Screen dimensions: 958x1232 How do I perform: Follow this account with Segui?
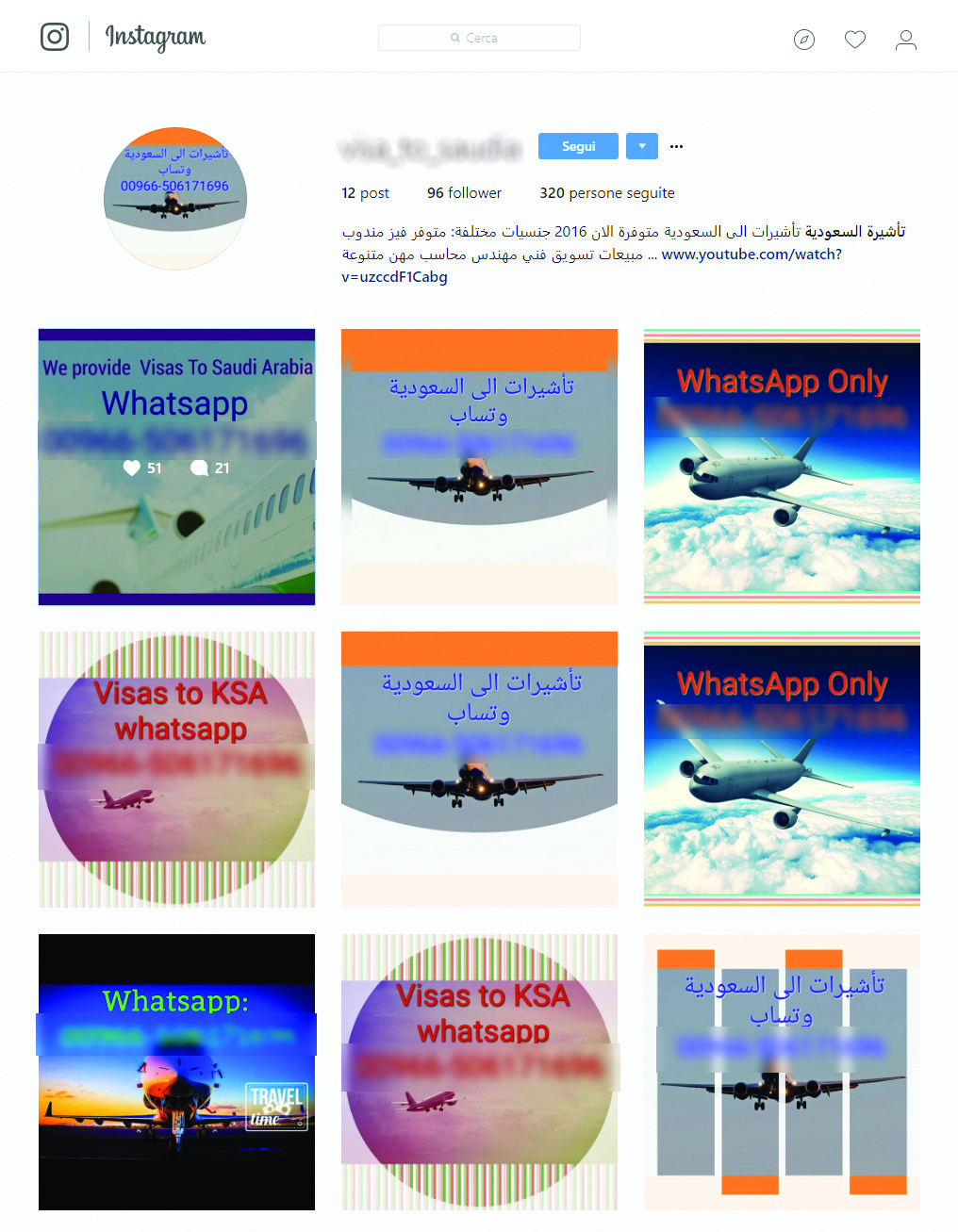click(578, 146)
